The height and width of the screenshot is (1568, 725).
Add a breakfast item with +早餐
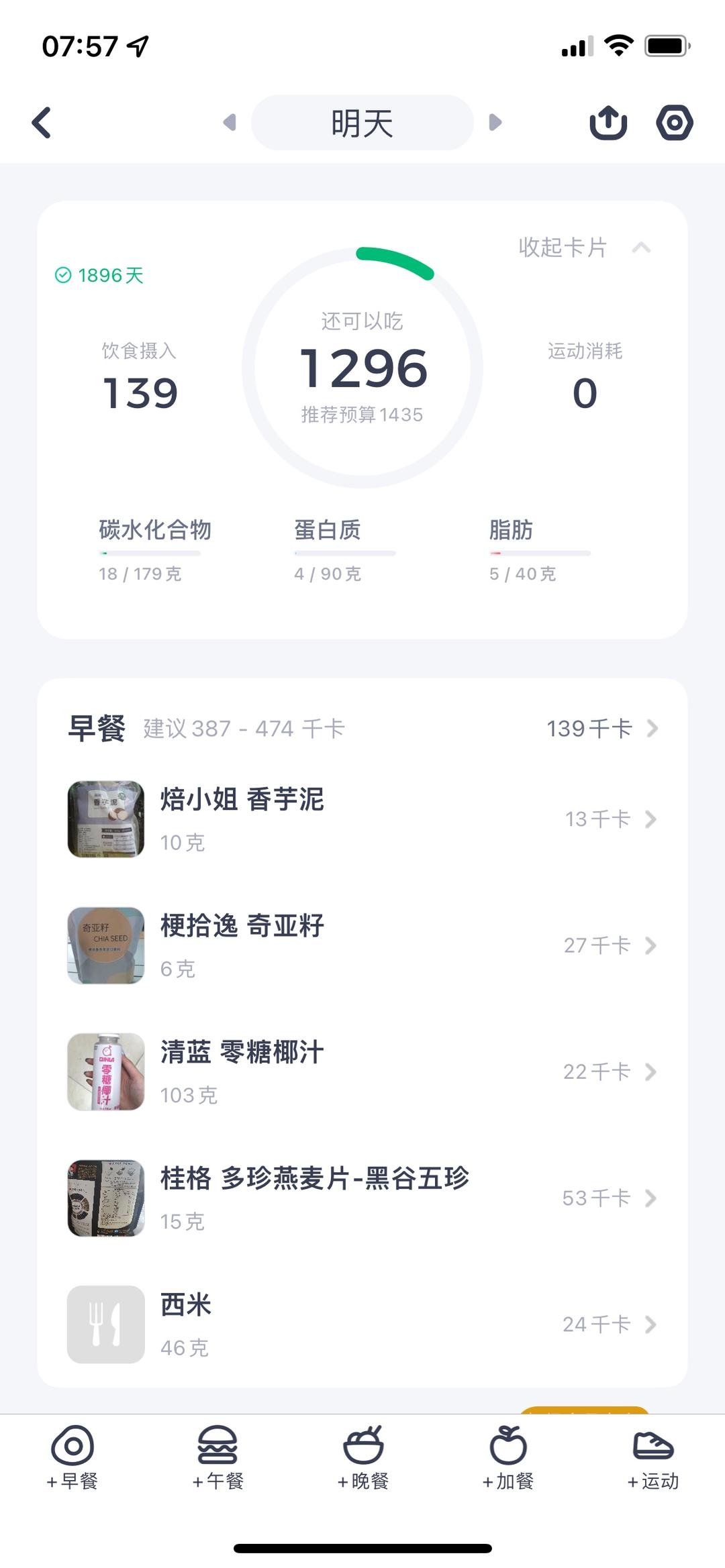[72, 1457]
